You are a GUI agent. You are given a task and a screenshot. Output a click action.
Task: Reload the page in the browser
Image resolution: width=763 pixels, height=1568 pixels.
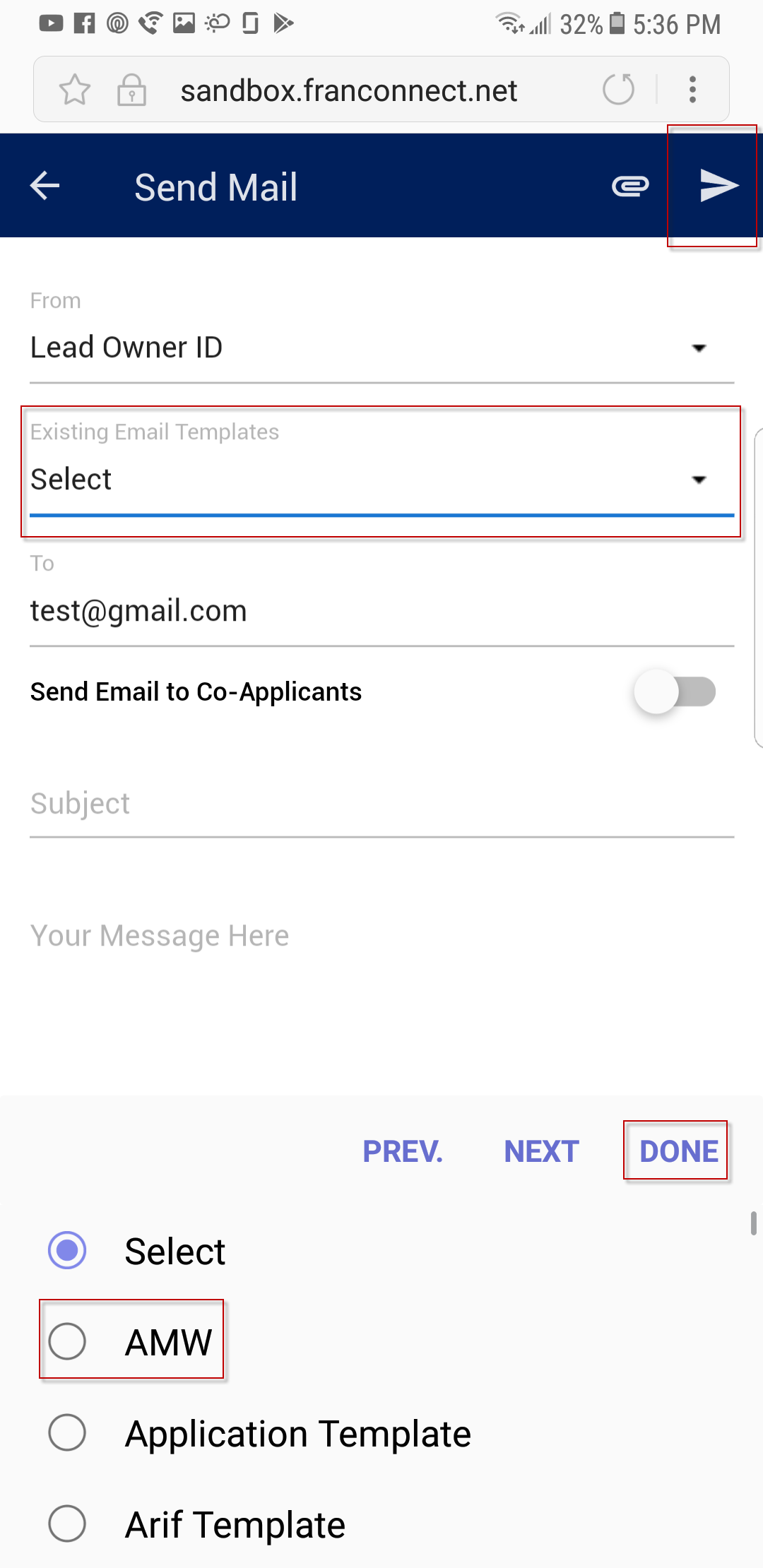618,90
